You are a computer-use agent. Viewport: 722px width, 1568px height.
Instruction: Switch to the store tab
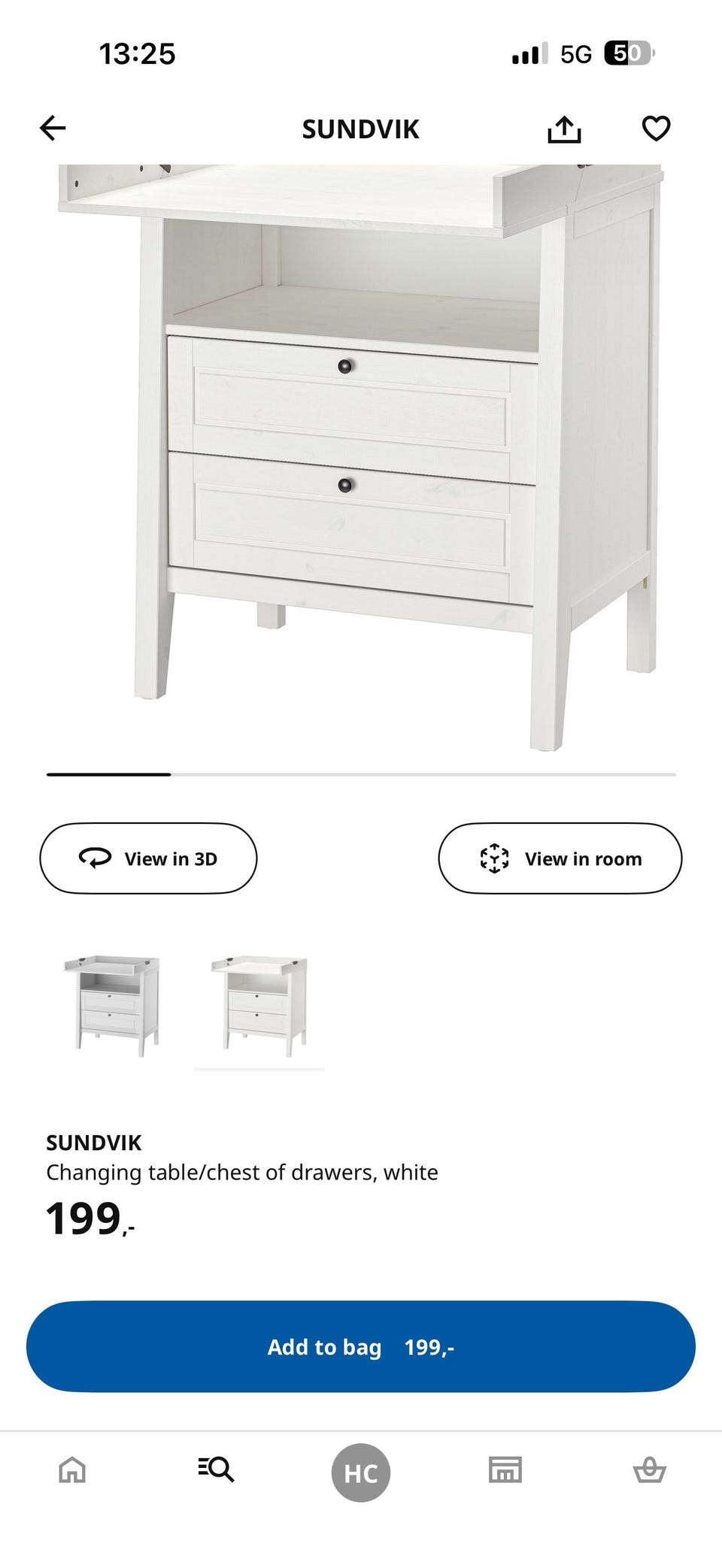[505, 1470]
